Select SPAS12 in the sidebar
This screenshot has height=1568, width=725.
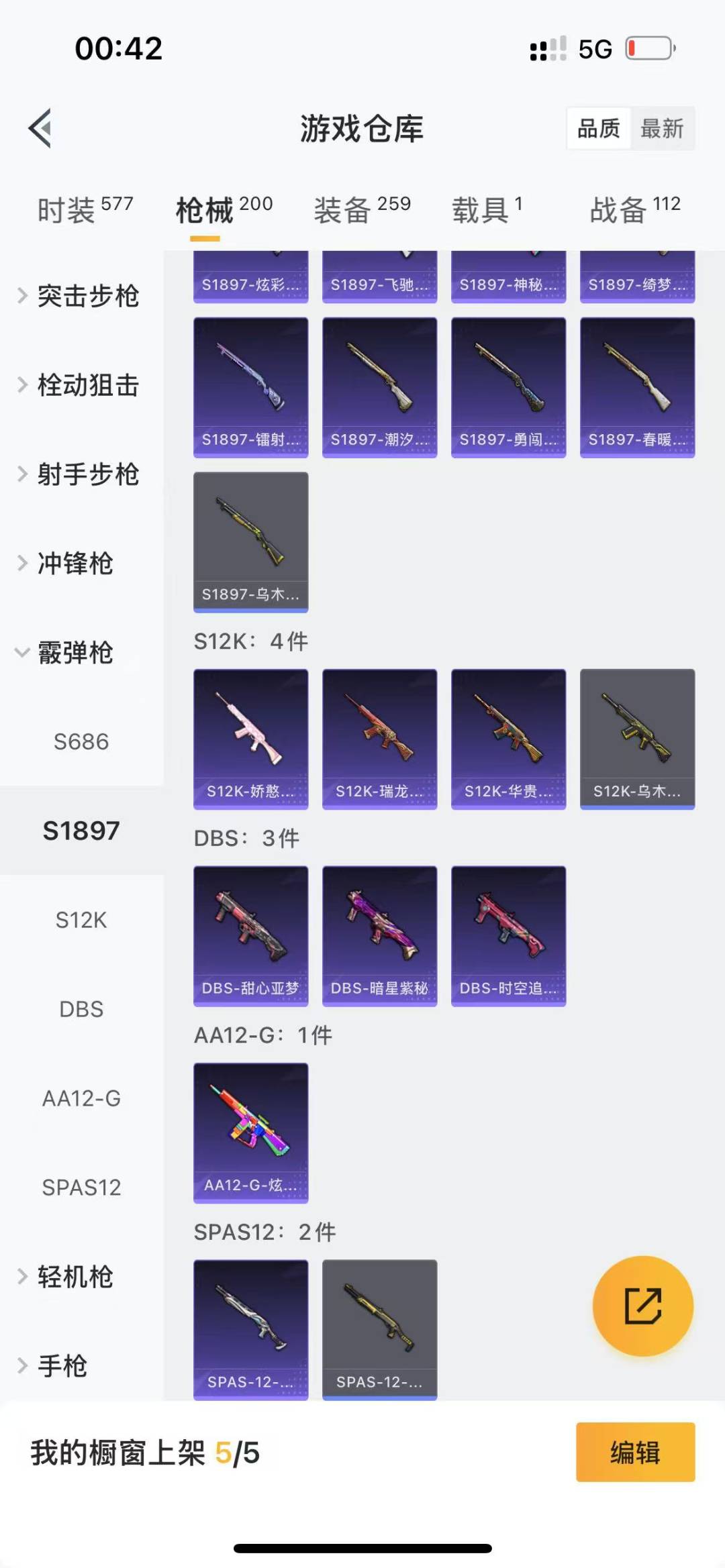pos(81,1188)
